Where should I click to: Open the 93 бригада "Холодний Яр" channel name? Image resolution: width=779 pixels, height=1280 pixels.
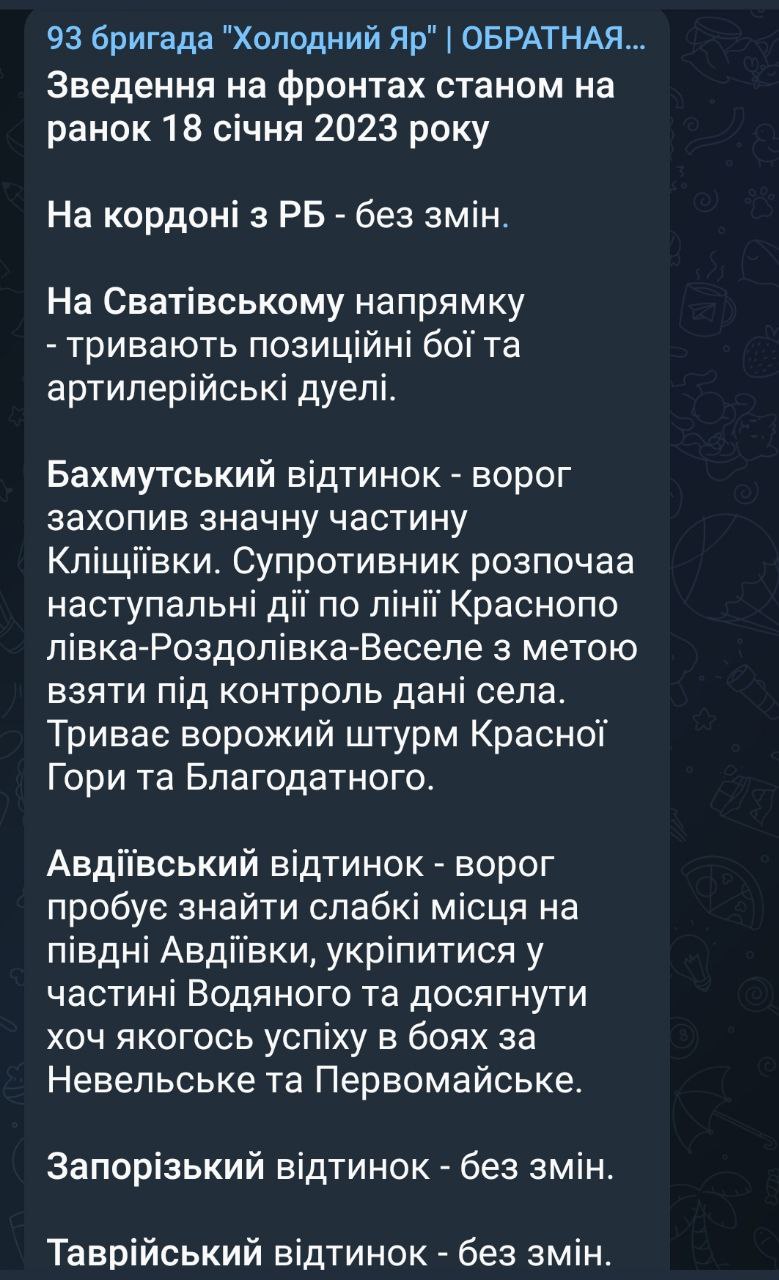pyautogui.click(x=346, y=39)
